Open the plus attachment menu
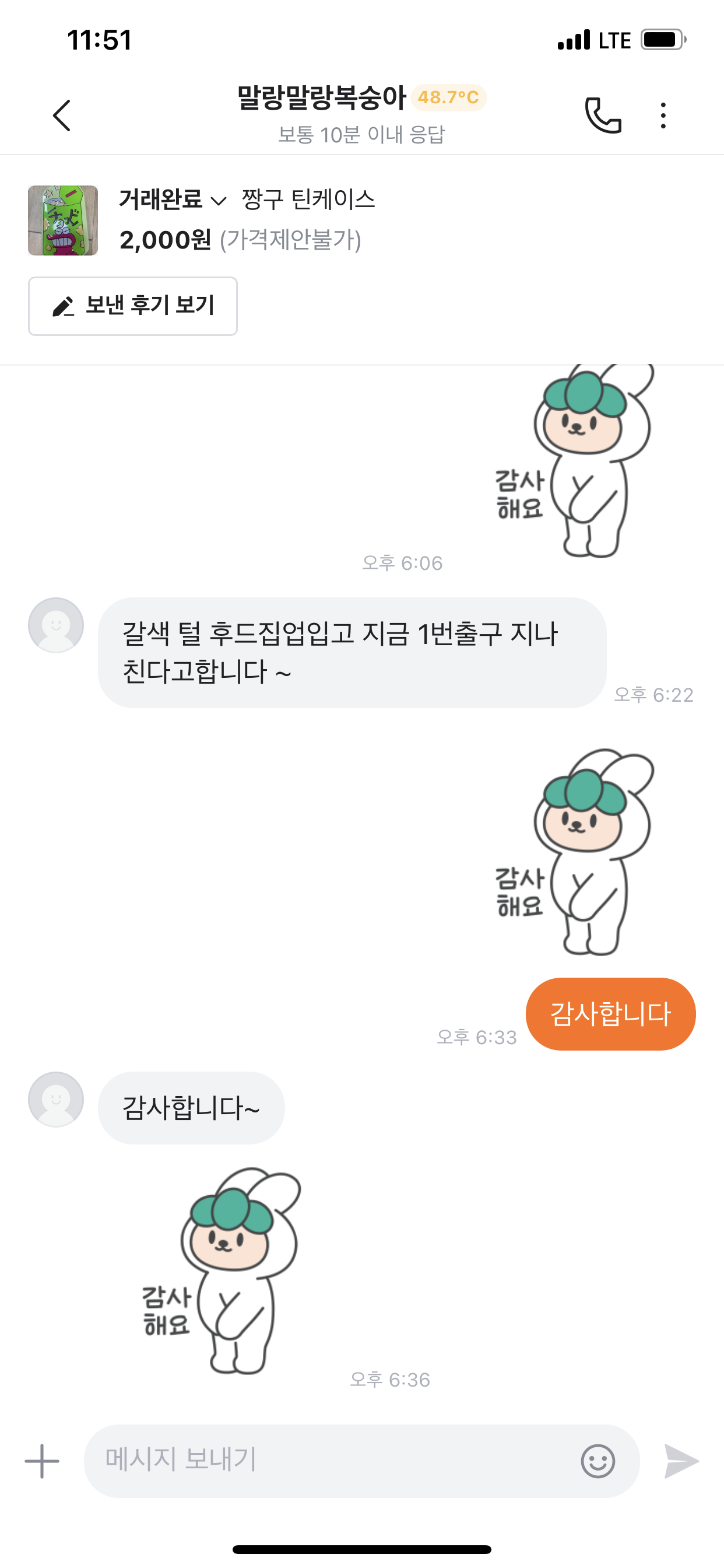 click(42, 1461)
